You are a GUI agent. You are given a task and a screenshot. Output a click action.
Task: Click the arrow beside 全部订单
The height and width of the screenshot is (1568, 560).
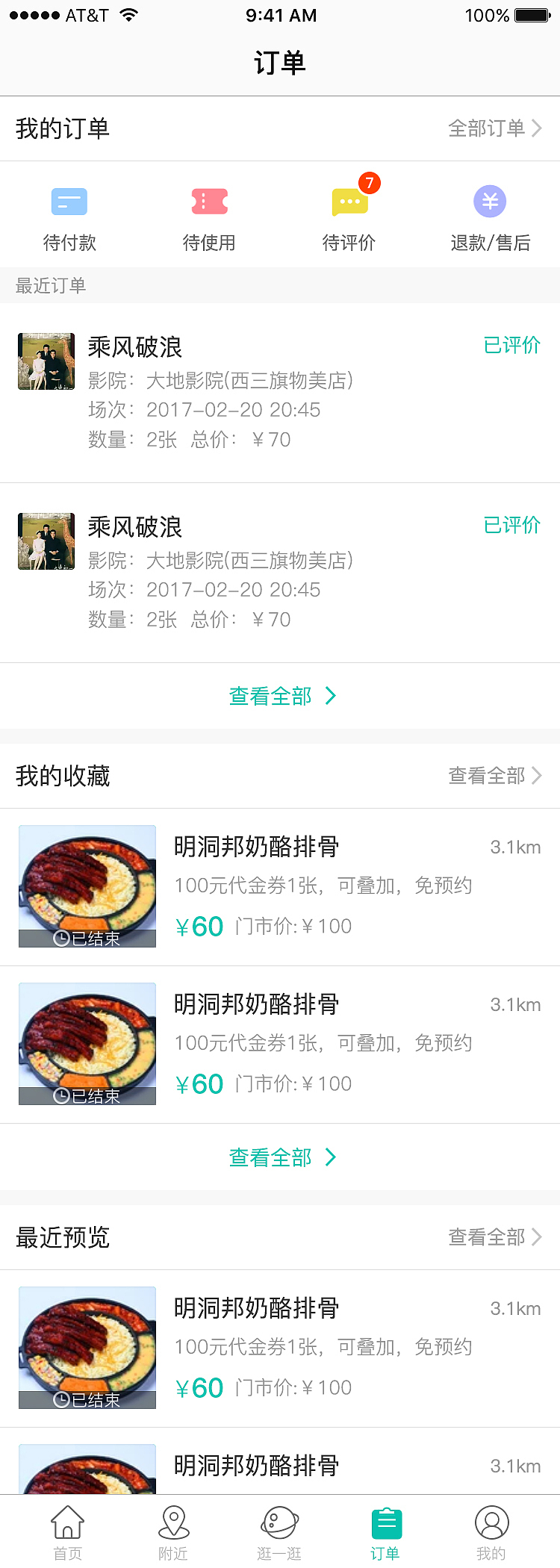tap(538, 128)
